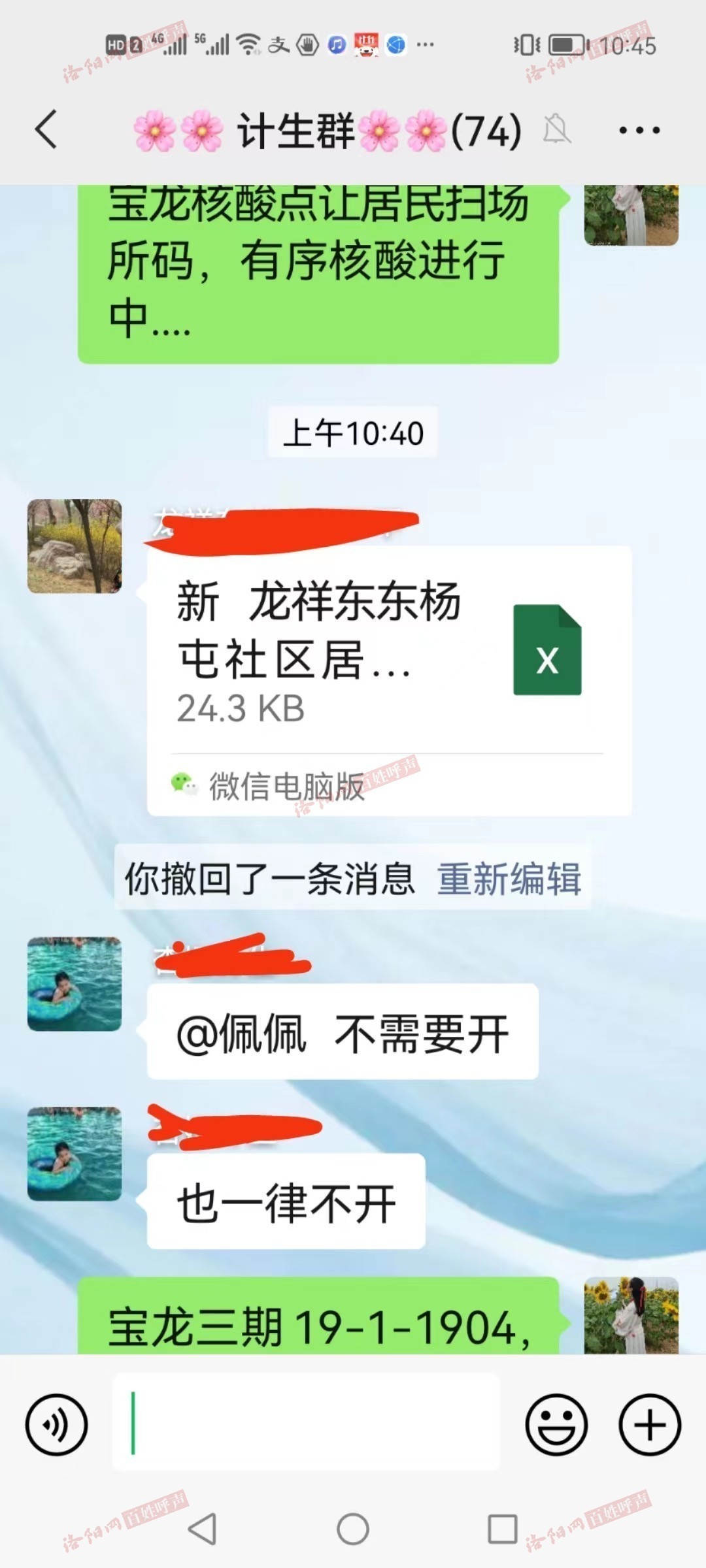Switch to voice message input
The height and width of the screenshot is (1568, 706).
(56, 1425)
